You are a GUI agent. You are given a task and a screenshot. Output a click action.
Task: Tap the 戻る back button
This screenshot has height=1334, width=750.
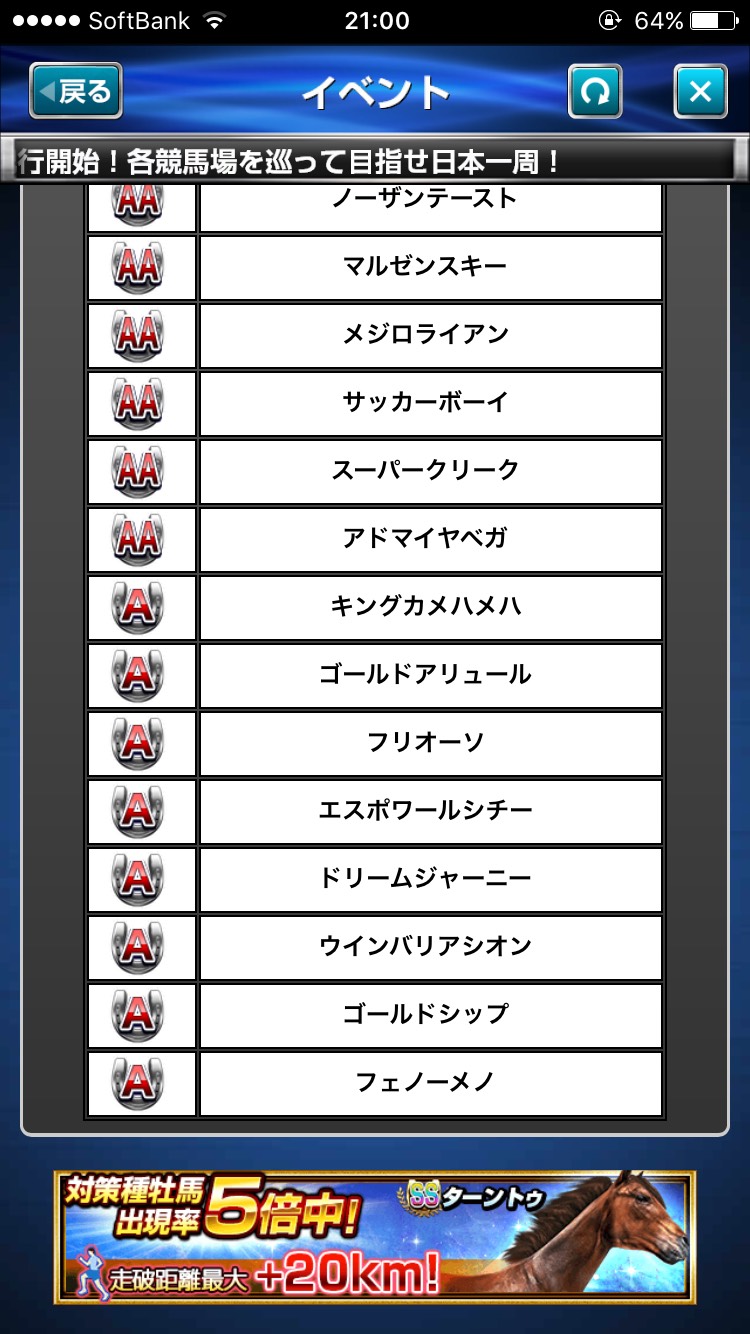pyautogui.click(x=76, y=92)
